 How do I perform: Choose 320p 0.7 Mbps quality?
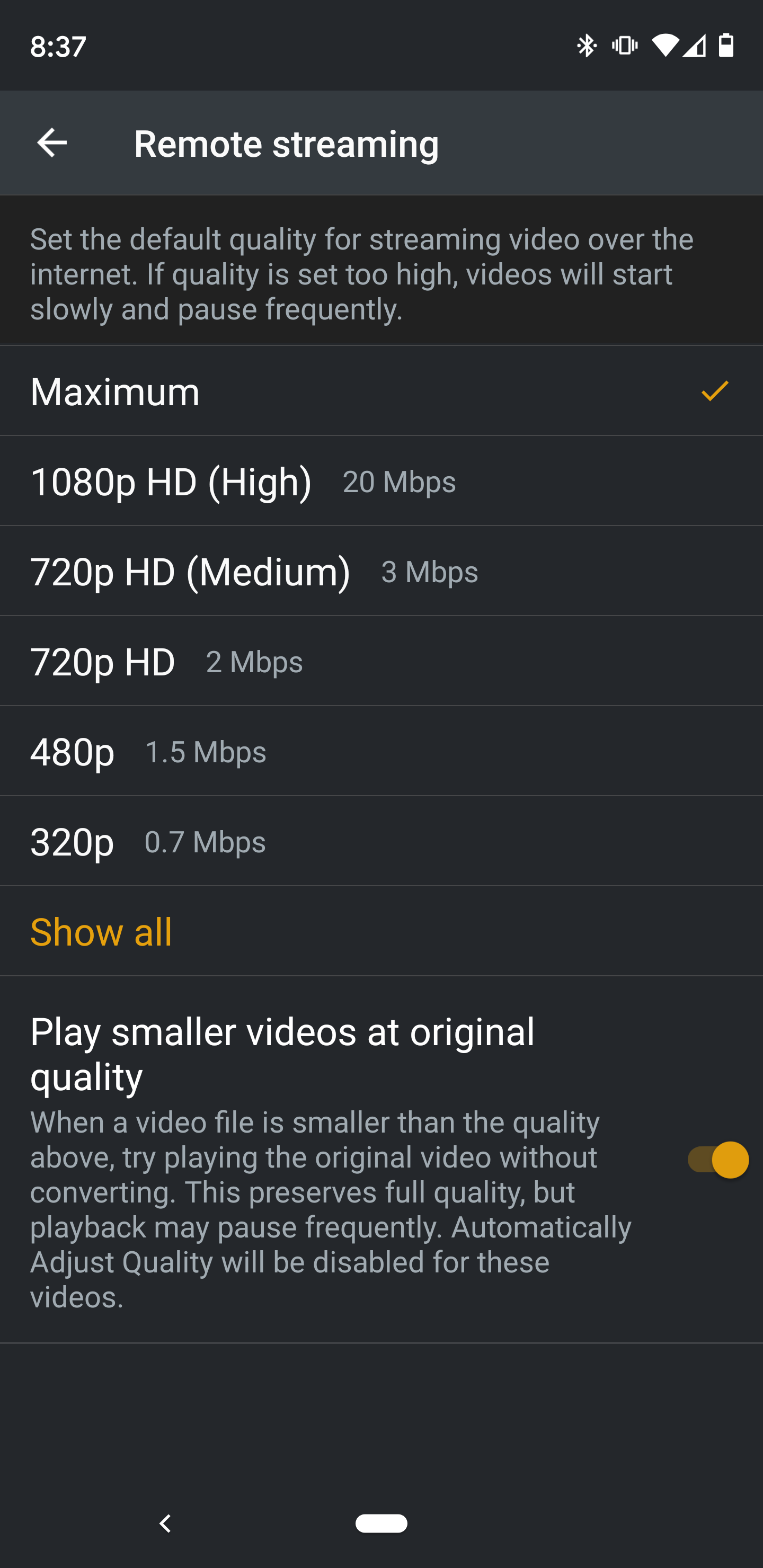coord(381,841)
